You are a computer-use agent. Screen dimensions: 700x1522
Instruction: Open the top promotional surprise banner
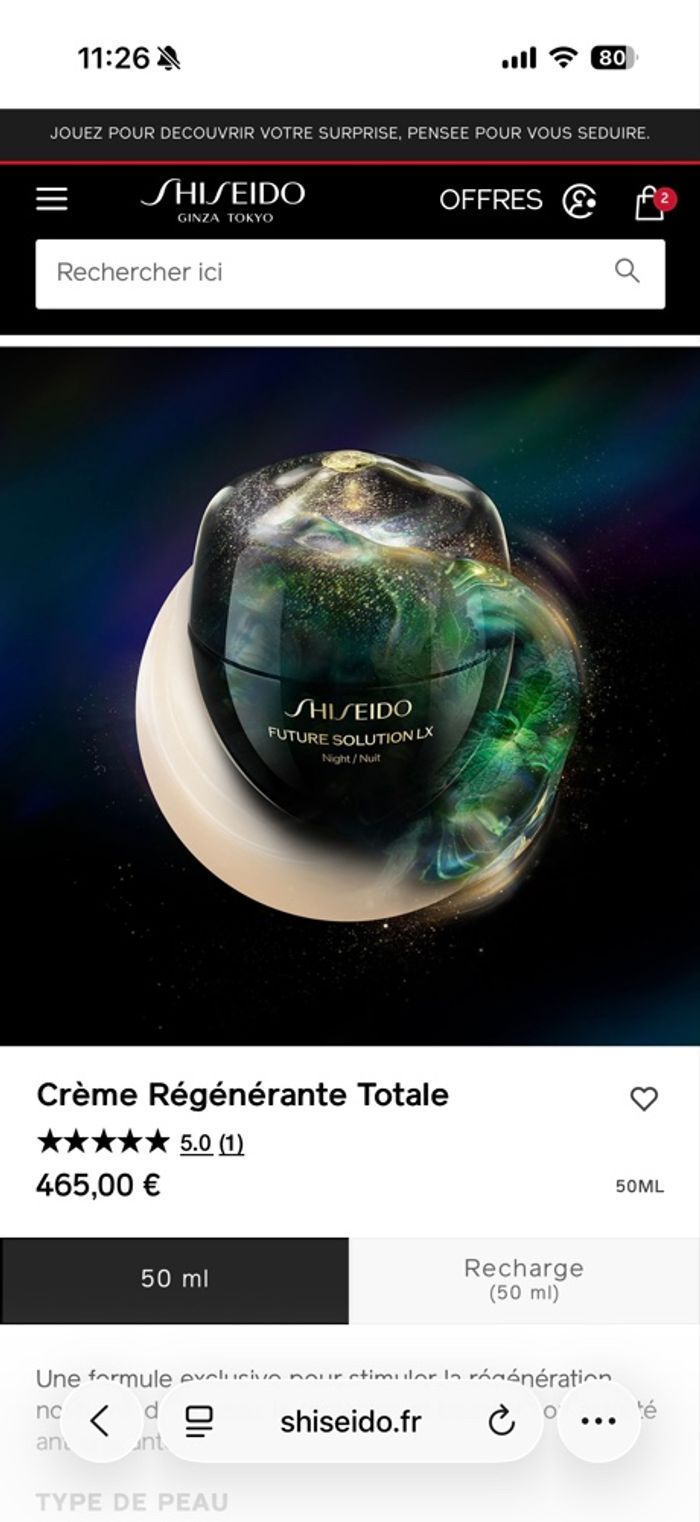[x=350, y=132]
